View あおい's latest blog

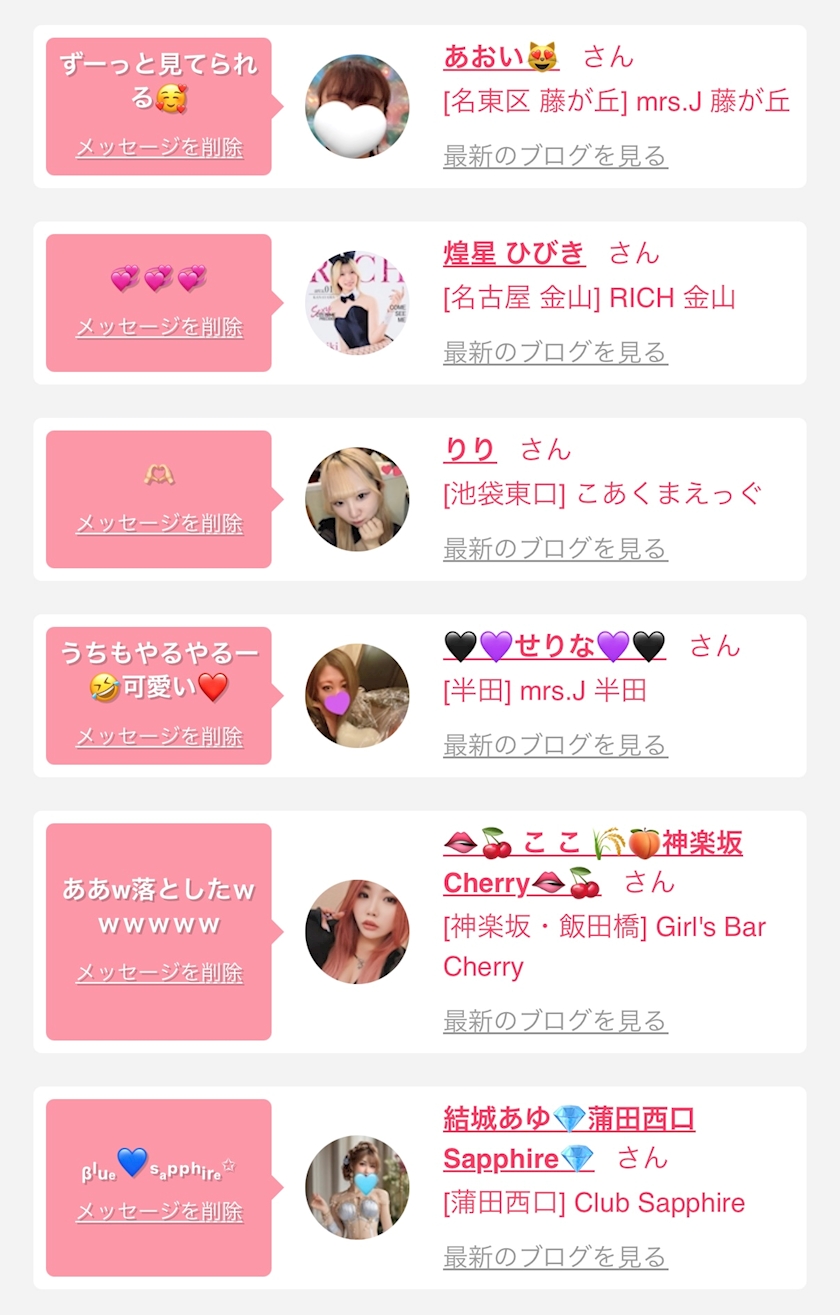point(555,156)
